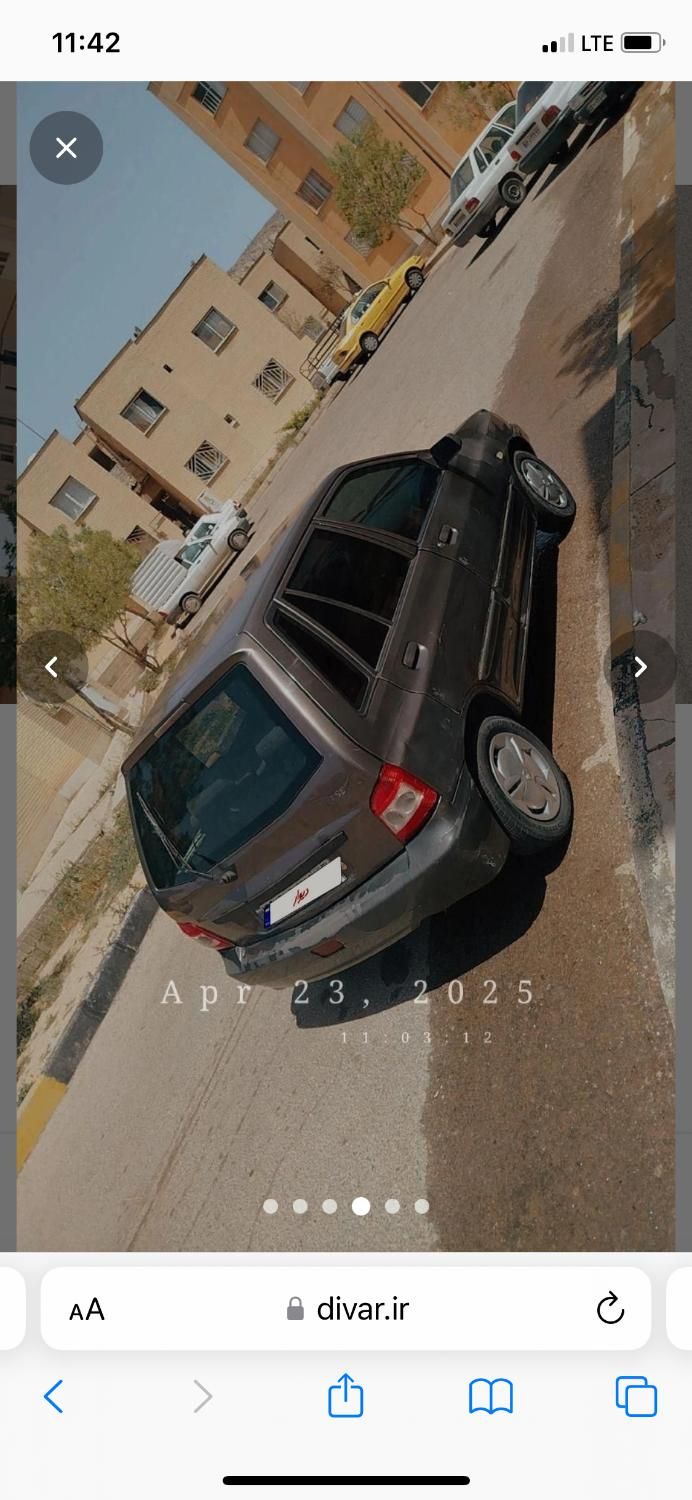This screenshot has width=692, height=1500.
Task: View open Safari tabs
Action: (x=636, y=1396)
